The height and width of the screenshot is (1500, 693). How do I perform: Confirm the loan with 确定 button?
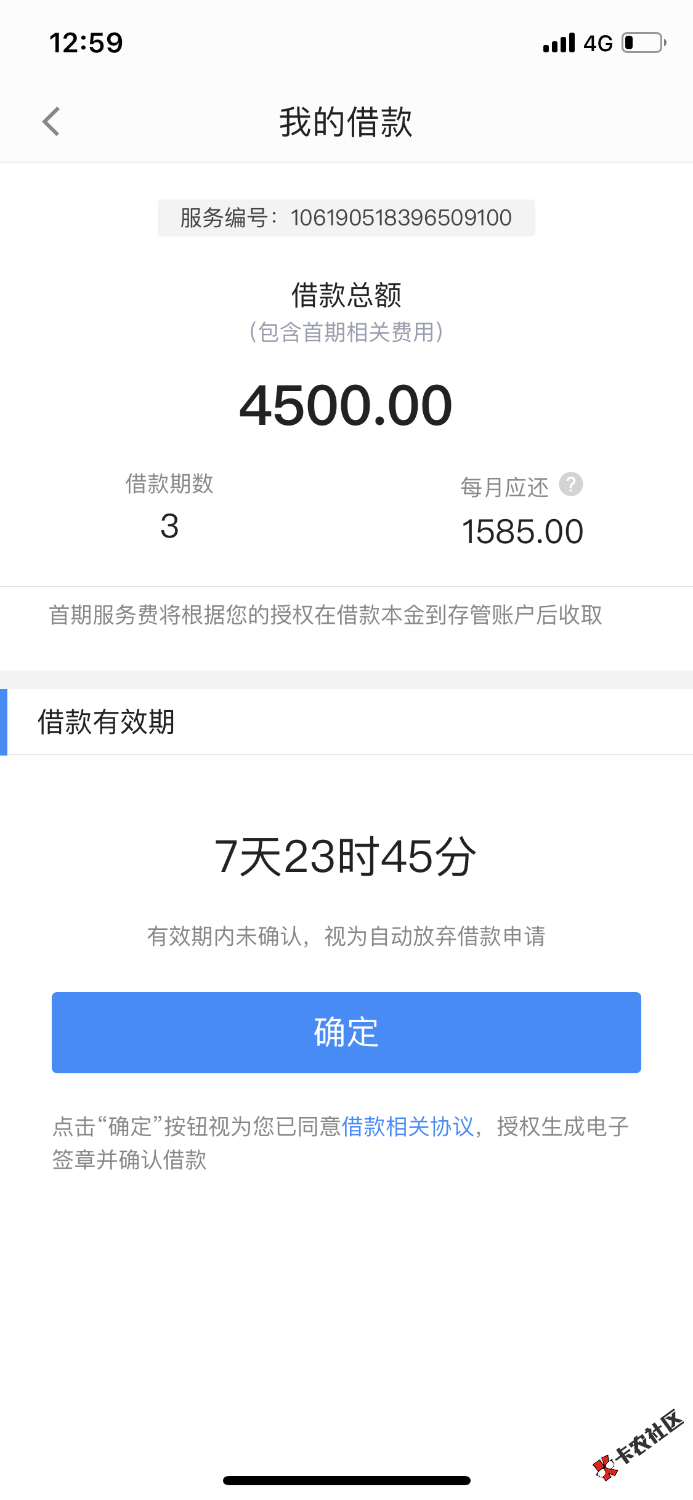coord(346,1032)
